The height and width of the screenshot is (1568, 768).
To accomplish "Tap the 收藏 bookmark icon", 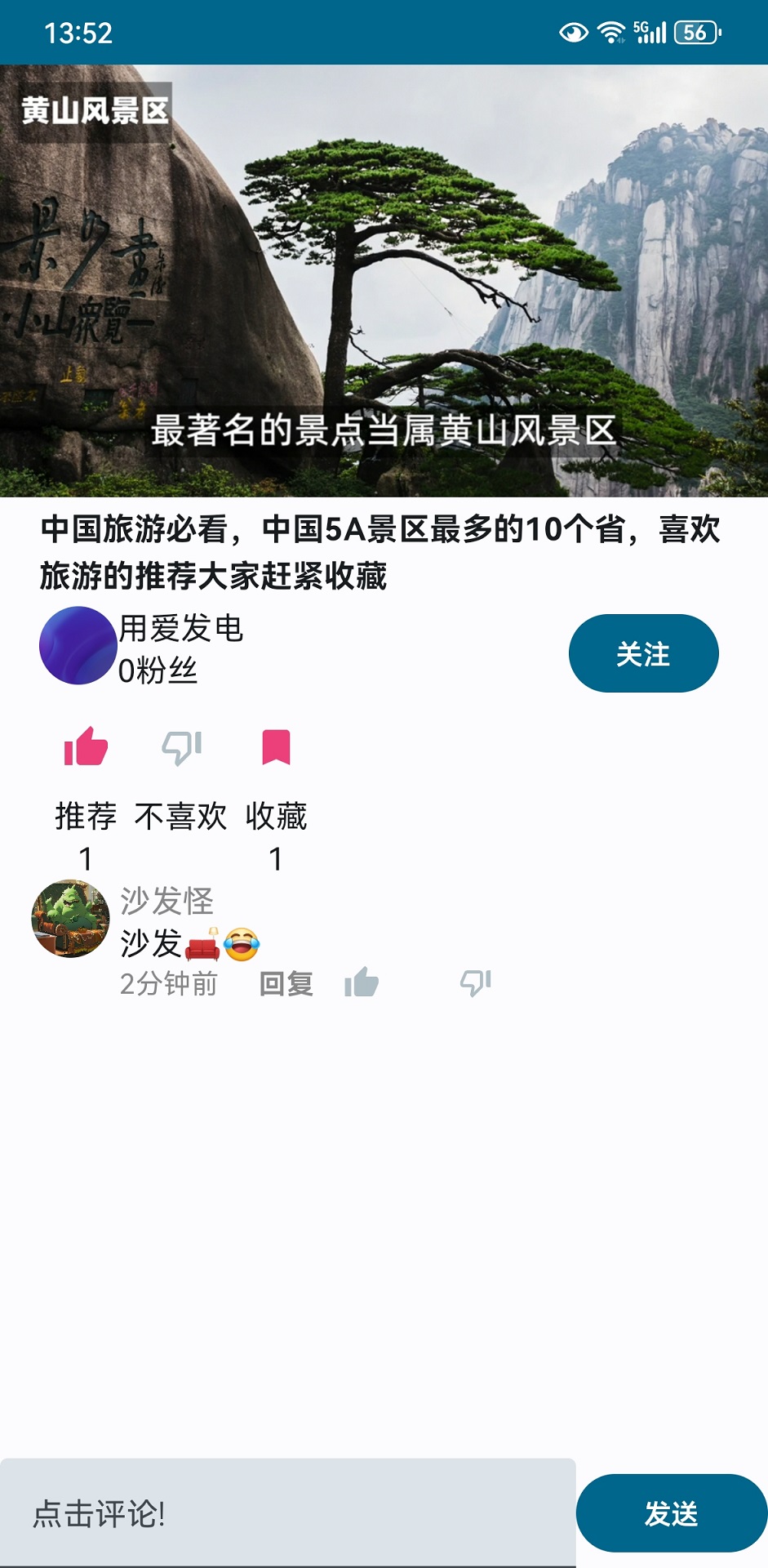I will point(276,746).
